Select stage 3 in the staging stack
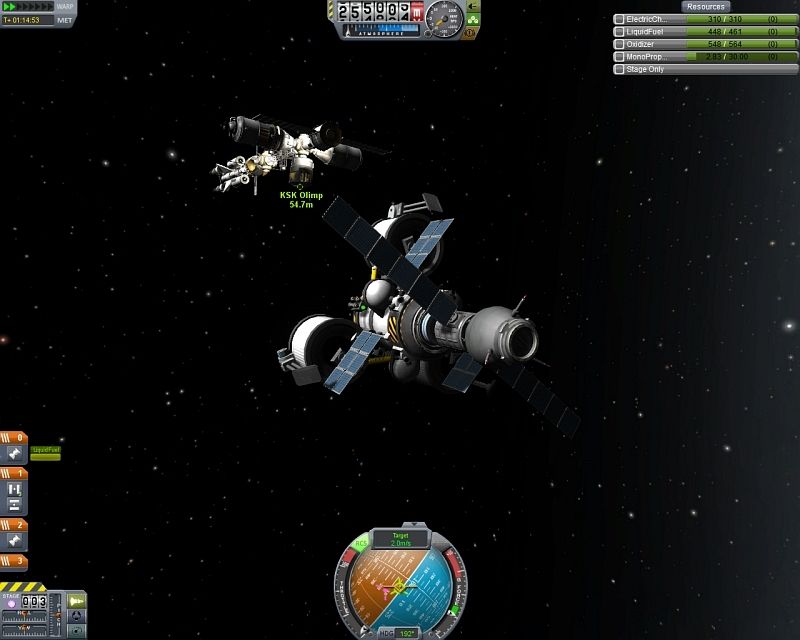Screen dimensions: 800x640 [14, 561]
